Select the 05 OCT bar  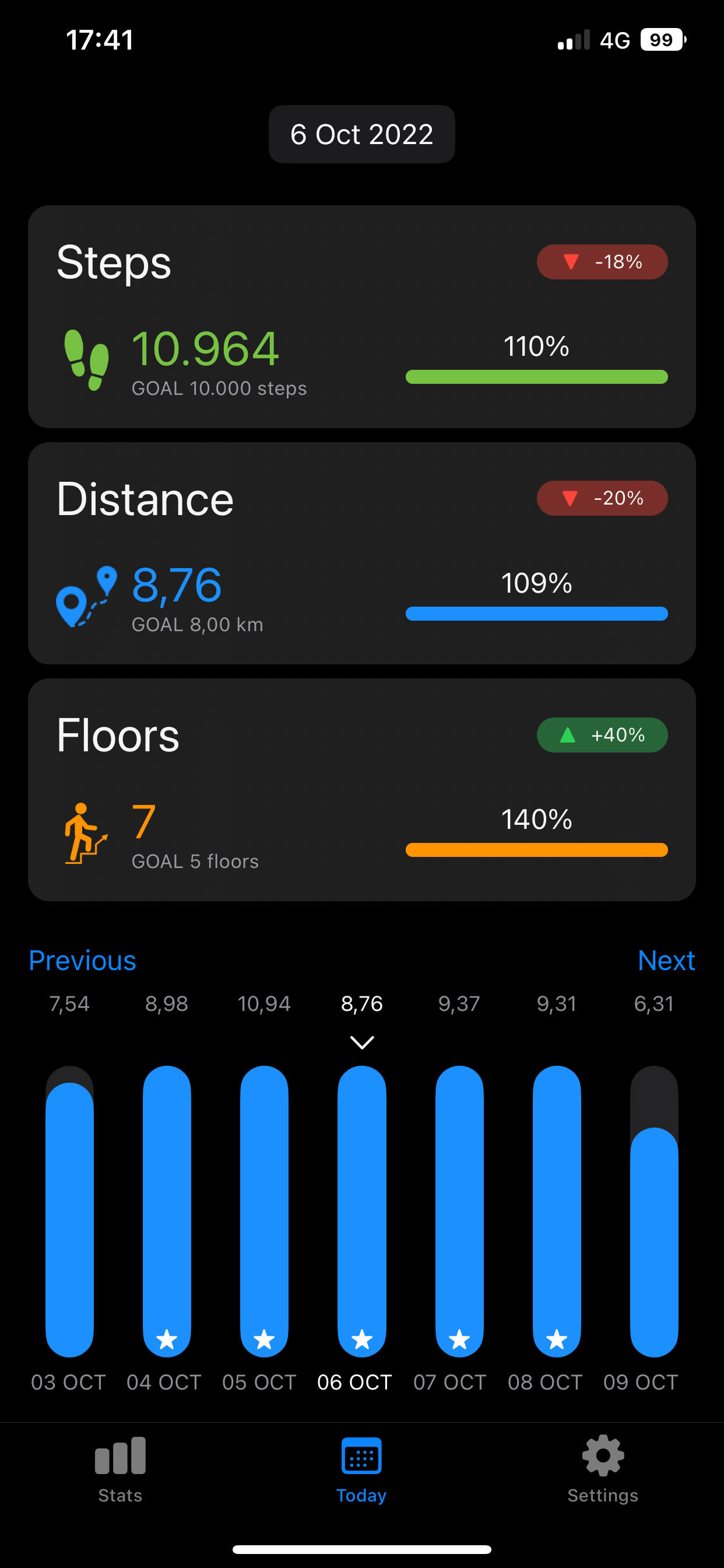coord(264,1210)
